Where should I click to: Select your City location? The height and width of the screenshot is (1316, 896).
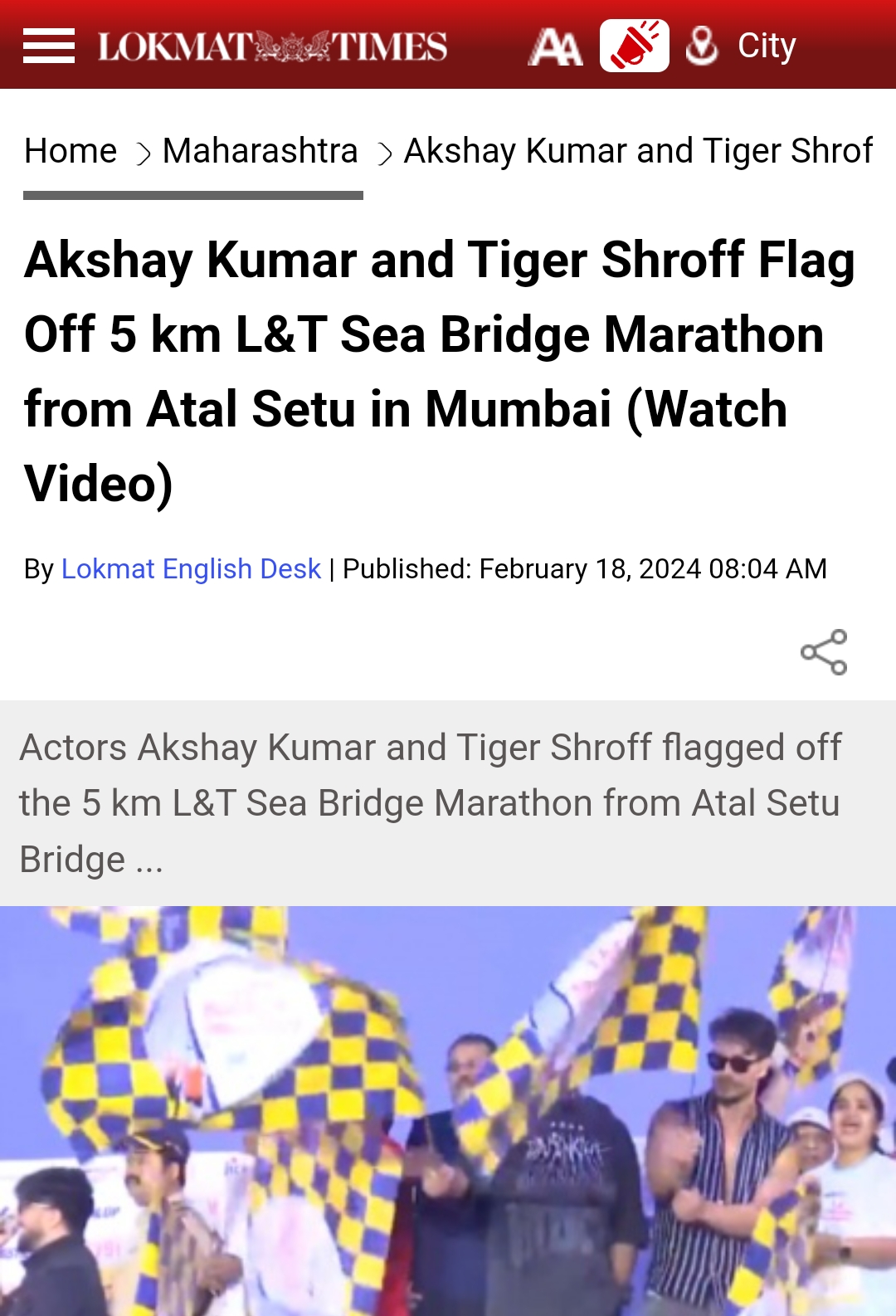coord(742,46)
